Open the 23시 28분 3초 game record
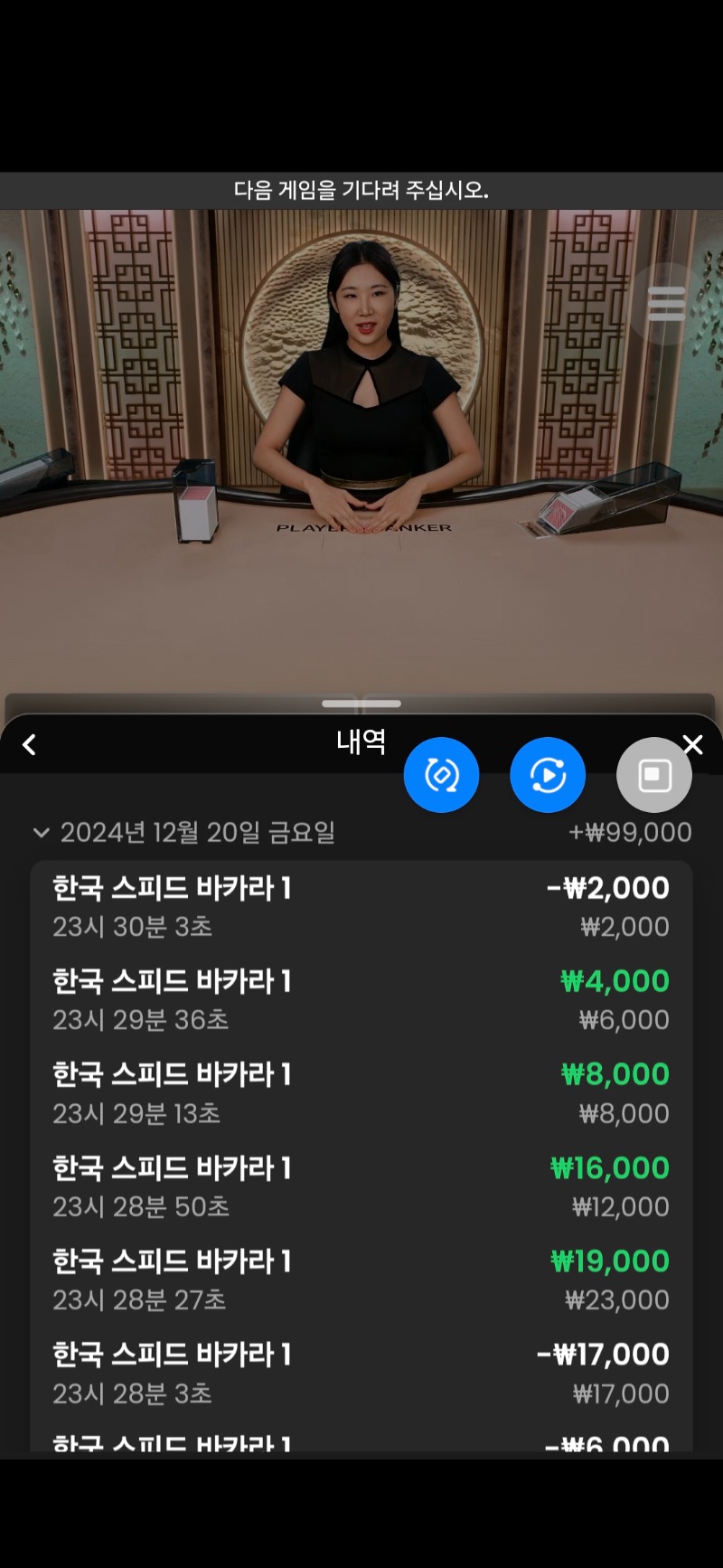 (x=361, y=1373)
